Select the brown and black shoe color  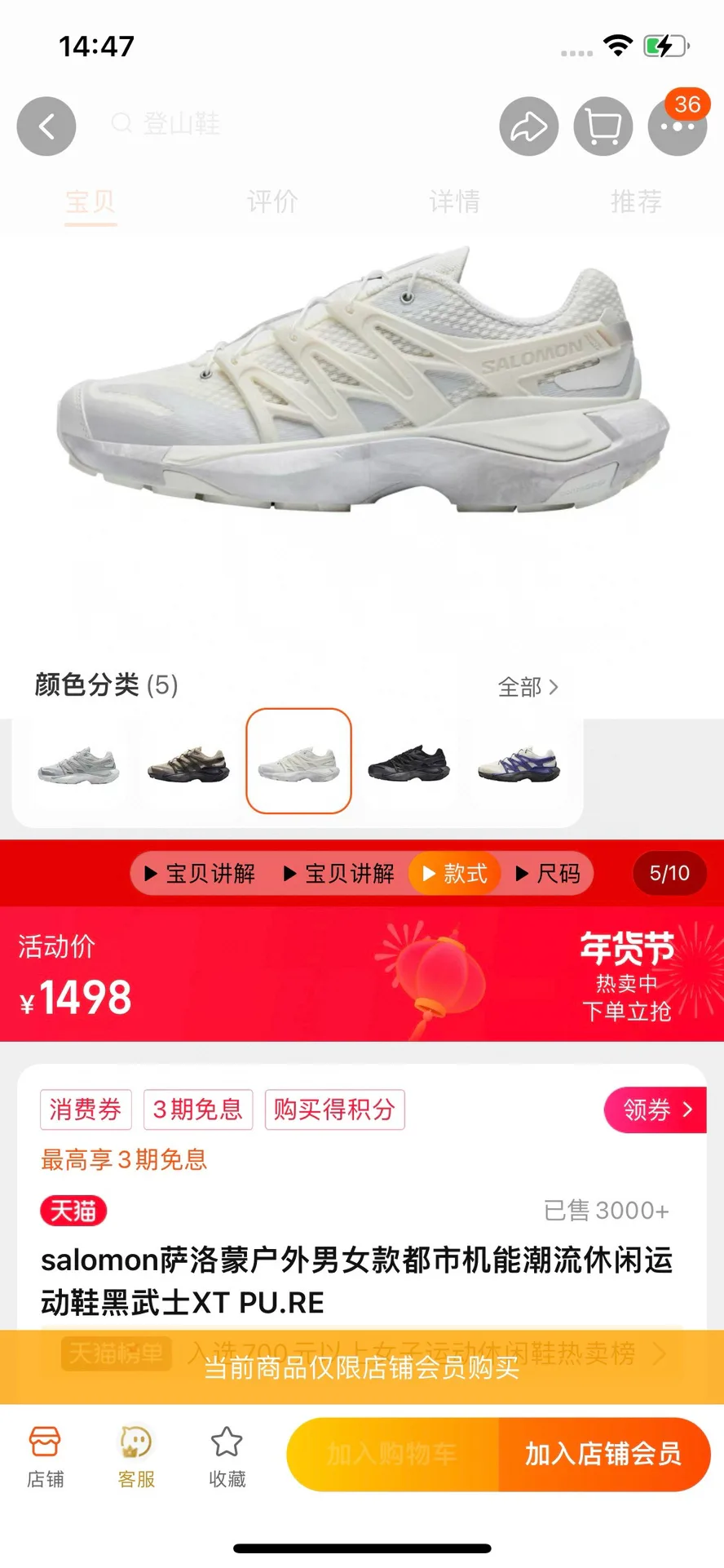[189, 762]
